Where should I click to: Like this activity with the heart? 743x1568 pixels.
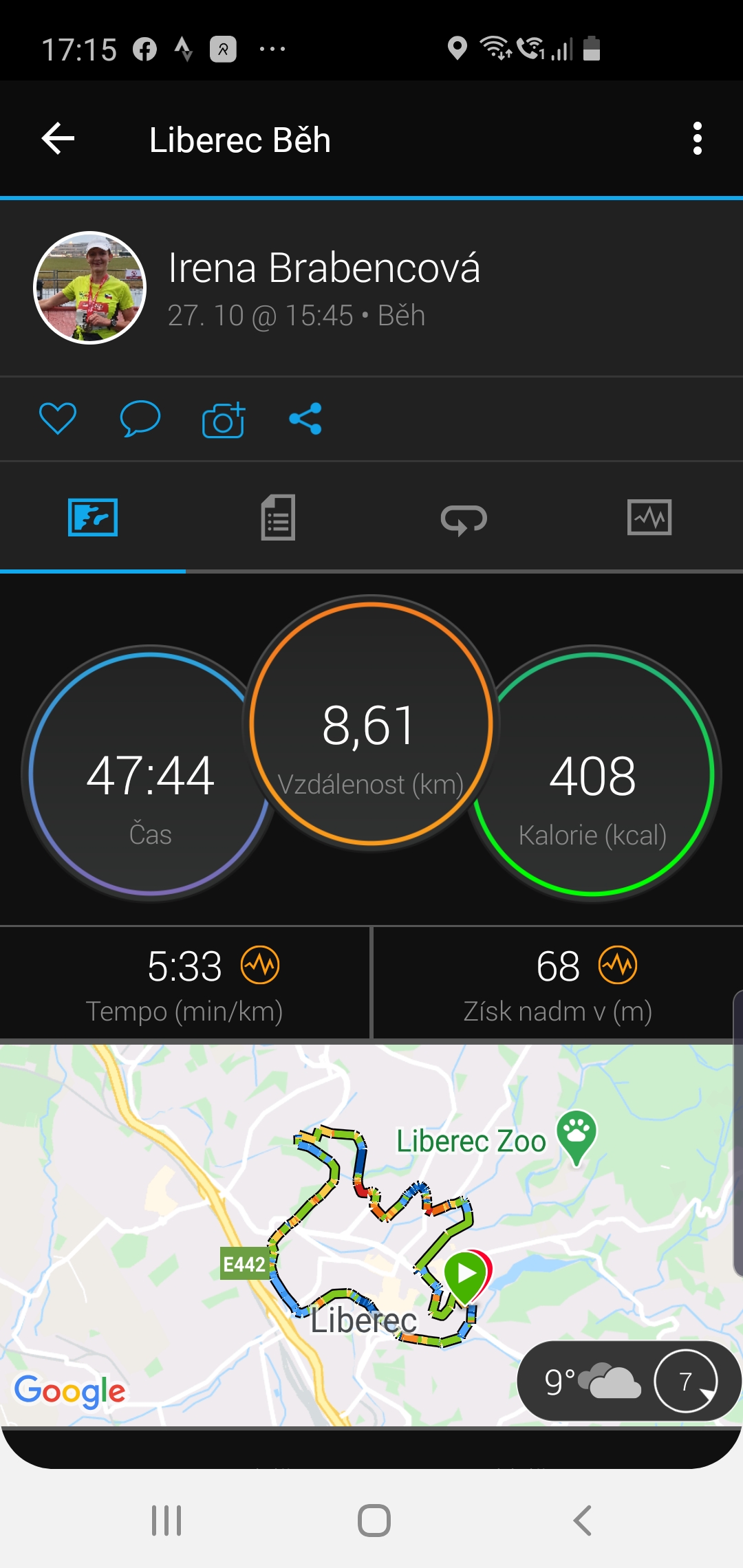[58, 418]
